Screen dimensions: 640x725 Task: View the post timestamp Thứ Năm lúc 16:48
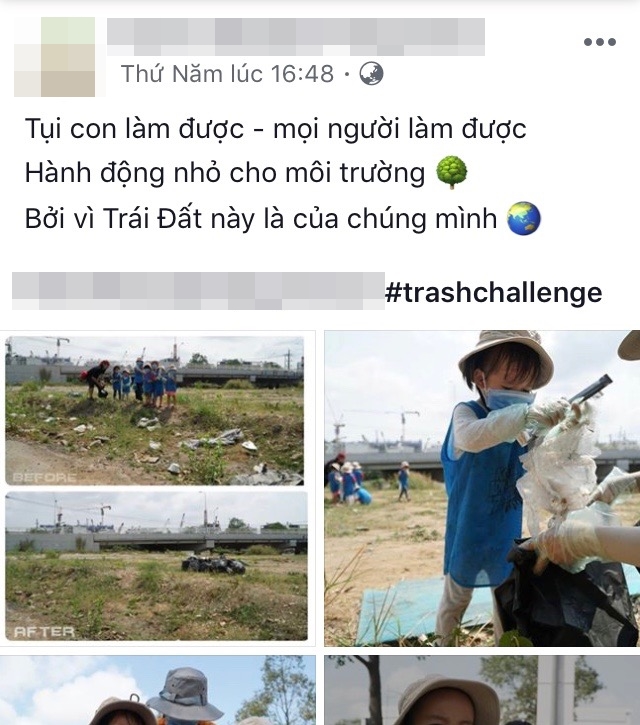[228, 74]
